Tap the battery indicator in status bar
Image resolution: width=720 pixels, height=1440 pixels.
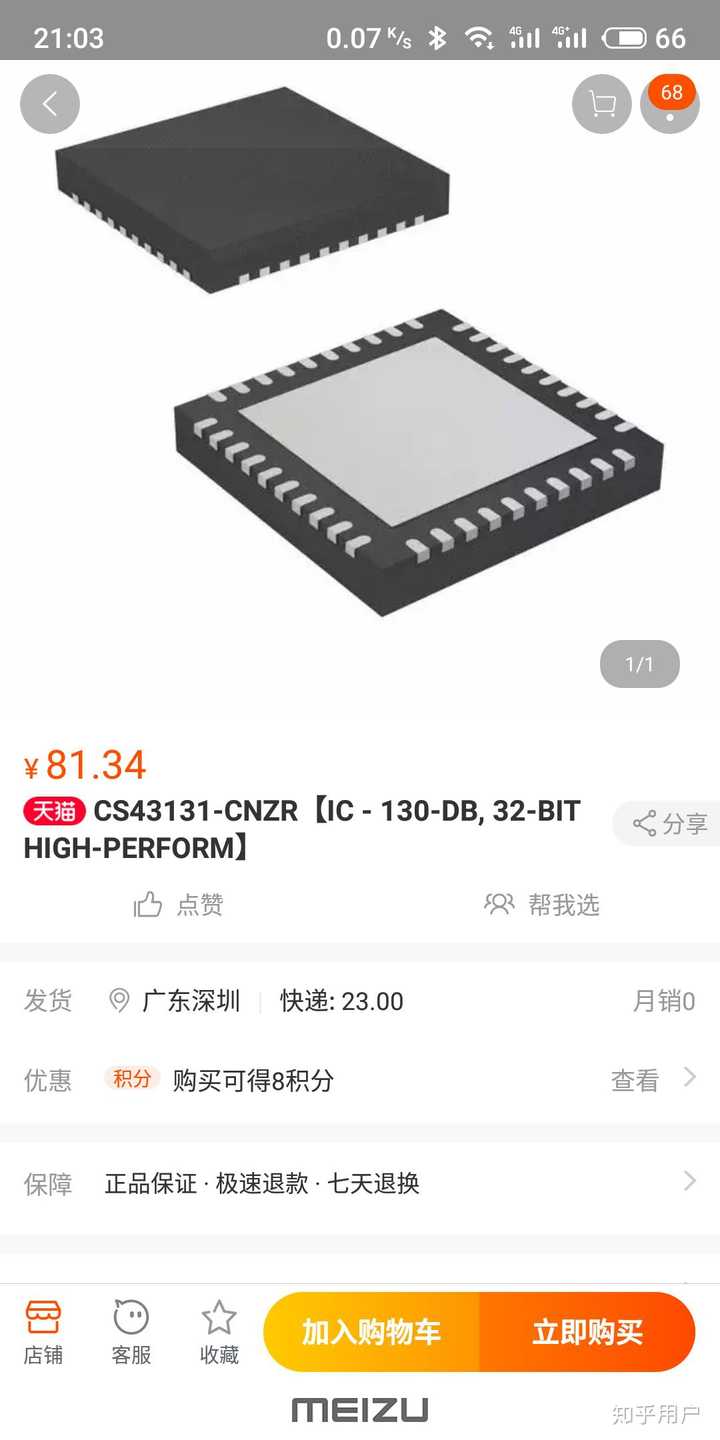[625, 38]
